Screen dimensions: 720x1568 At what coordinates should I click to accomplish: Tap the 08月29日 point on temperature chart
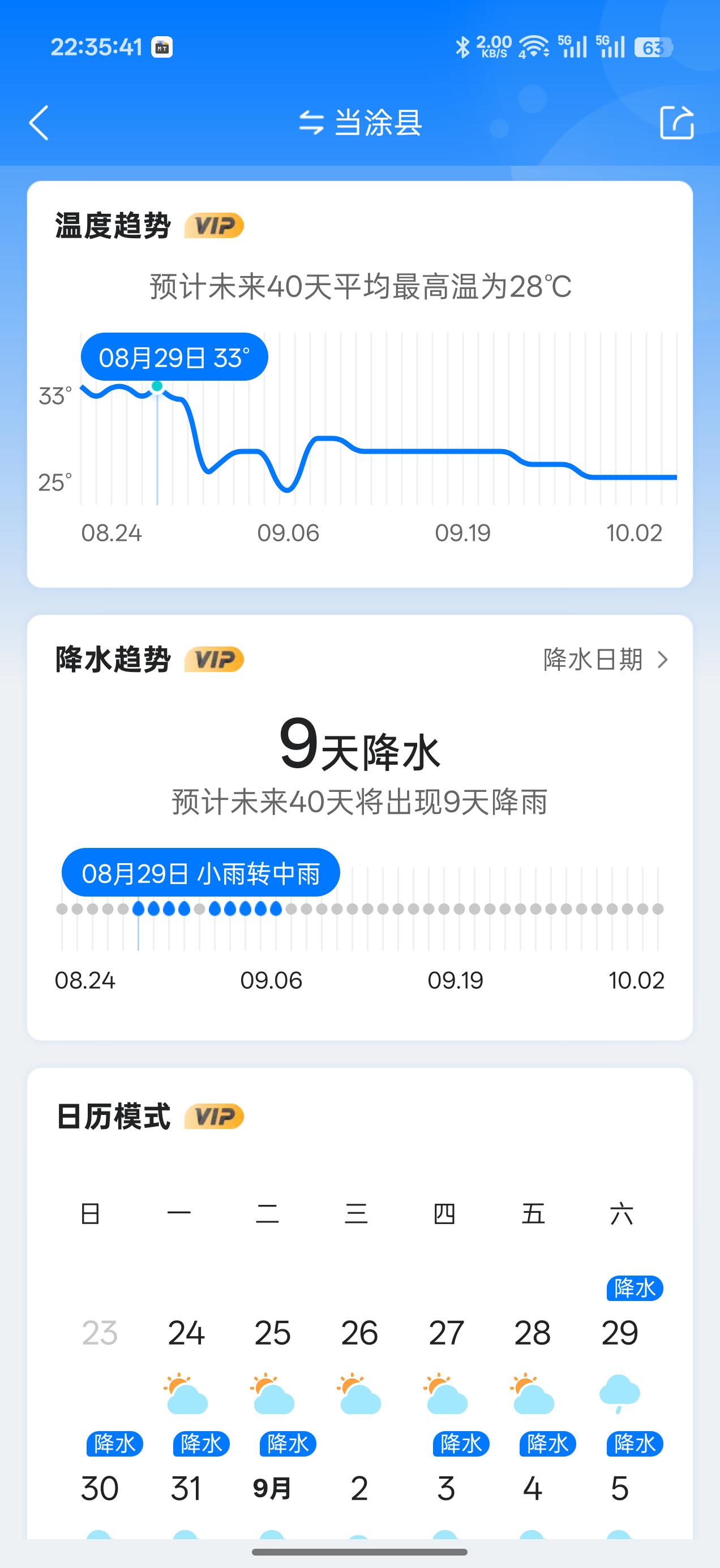pyautogui.click(x=157, y=386)
